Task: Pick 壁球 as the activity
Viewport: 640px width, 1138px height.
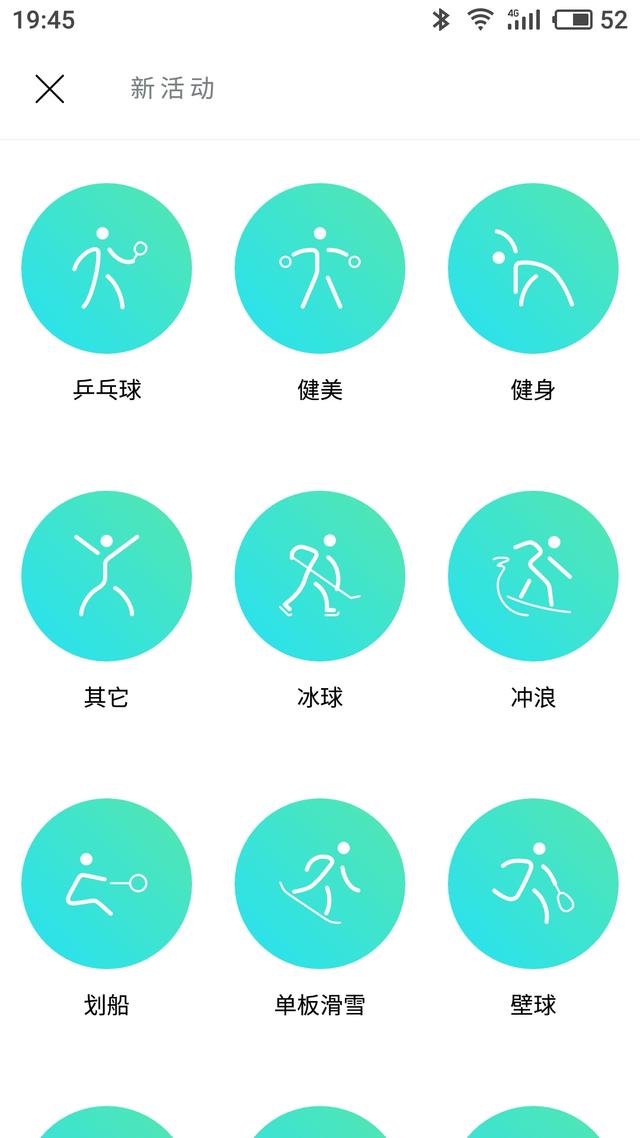Action: [533, 884]
